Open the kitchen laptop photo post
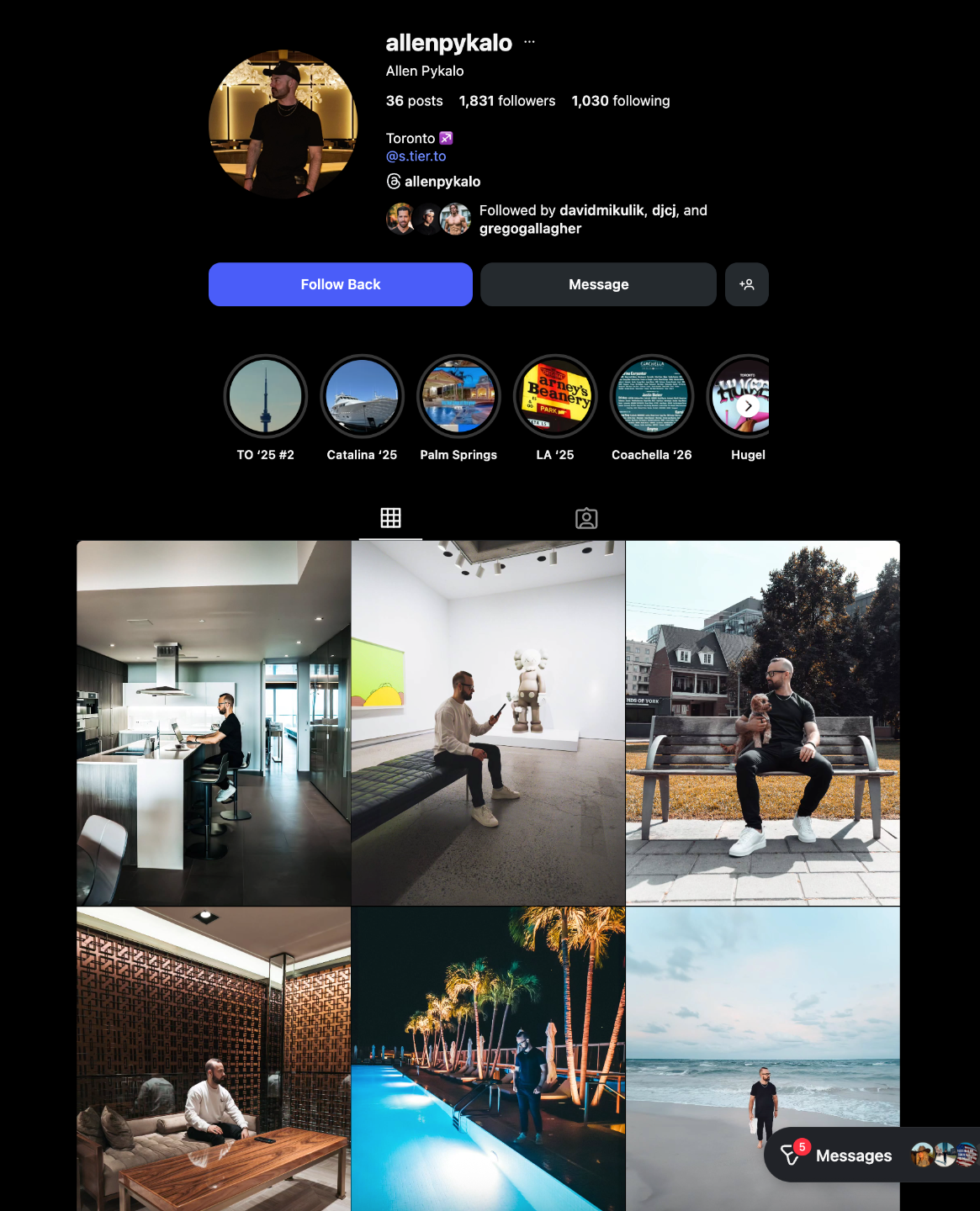This screenshot has height=1211, width=980. point(214,722)
